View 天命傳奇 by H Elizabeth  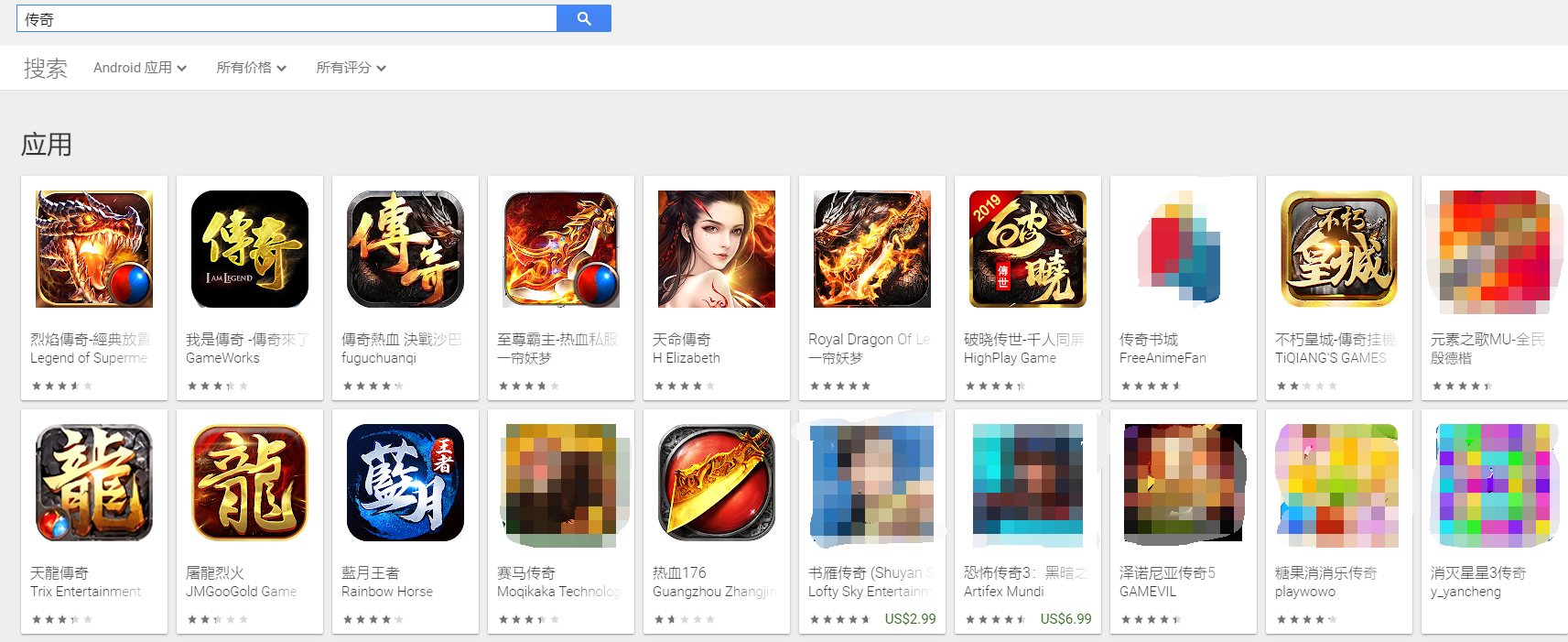coord(717,249)
